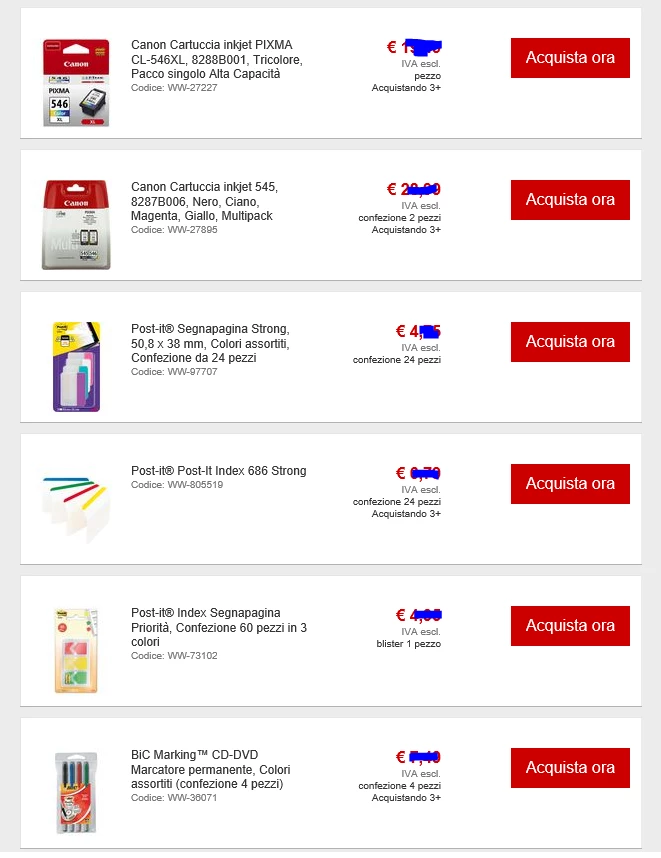This screenshot has height=858, width=661.
Task: Open the Canon PIXMA CL-546XL product image
Action: point(76,83)
